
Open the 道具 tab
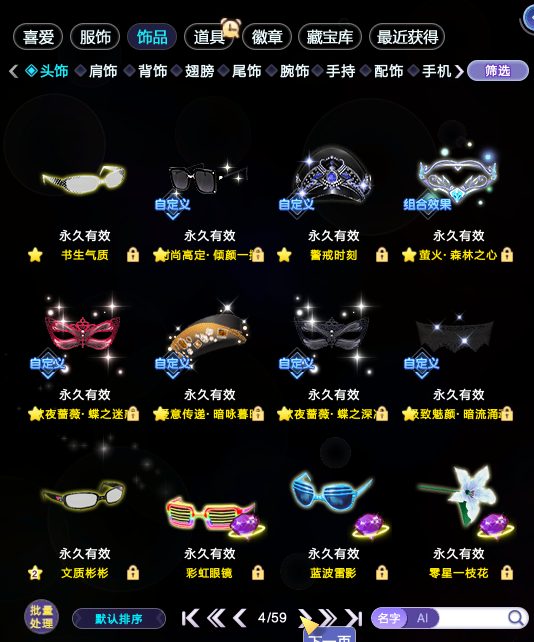coord(209,37)
